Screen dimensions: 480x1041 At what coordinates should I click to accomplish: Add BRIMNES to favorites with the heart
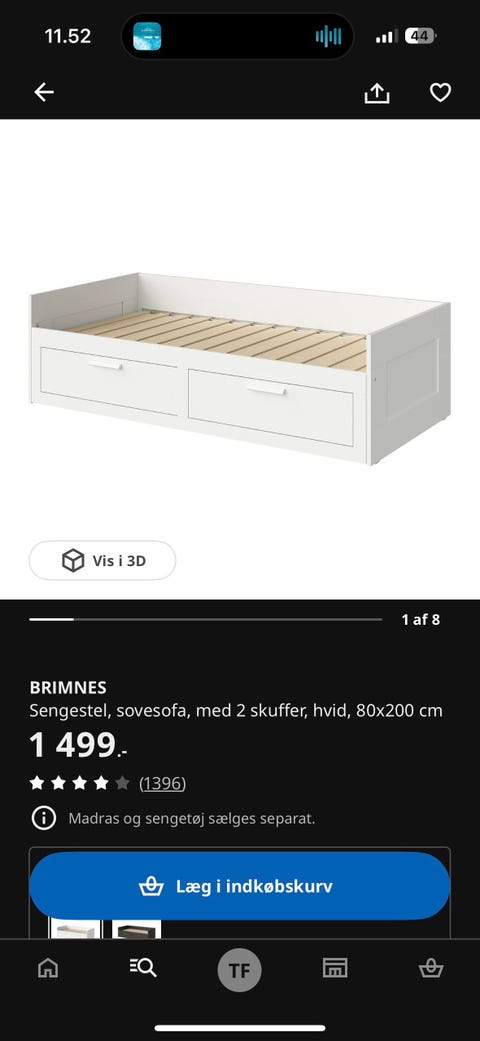click(440, 92)
